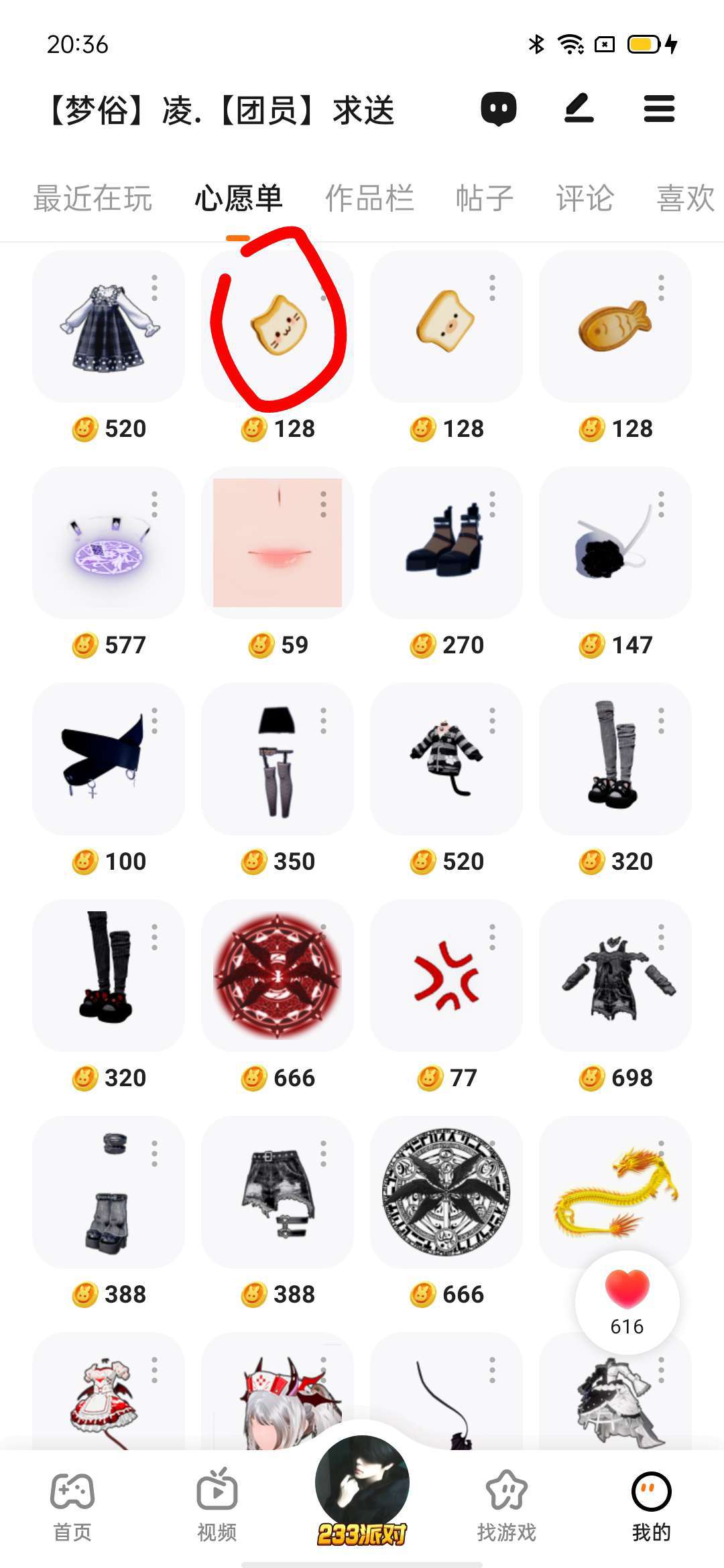The width and height of the screenshot is (724, 1568).
Task: Open options for the purple halo item
Action: [x=155, y=504]
